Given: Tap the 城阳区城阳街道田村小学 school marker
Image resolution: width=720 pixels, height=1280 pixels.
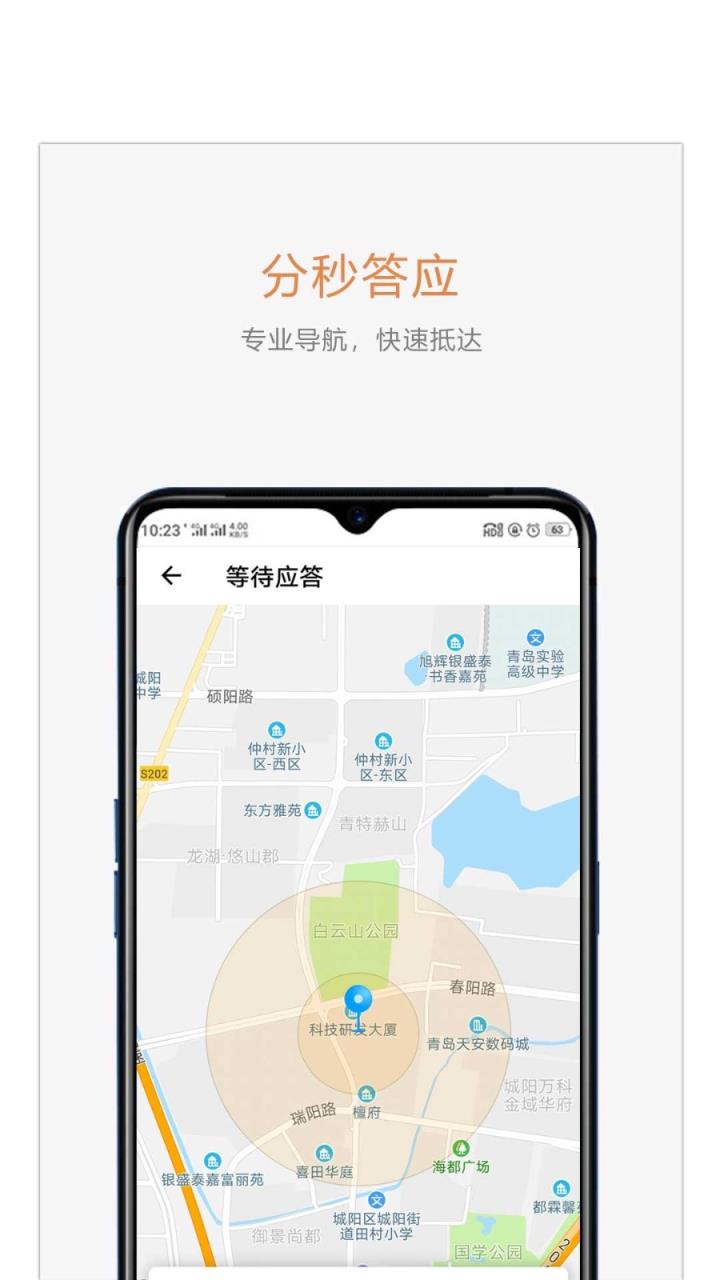Looking at the screenshot, I should (377, 1200).
